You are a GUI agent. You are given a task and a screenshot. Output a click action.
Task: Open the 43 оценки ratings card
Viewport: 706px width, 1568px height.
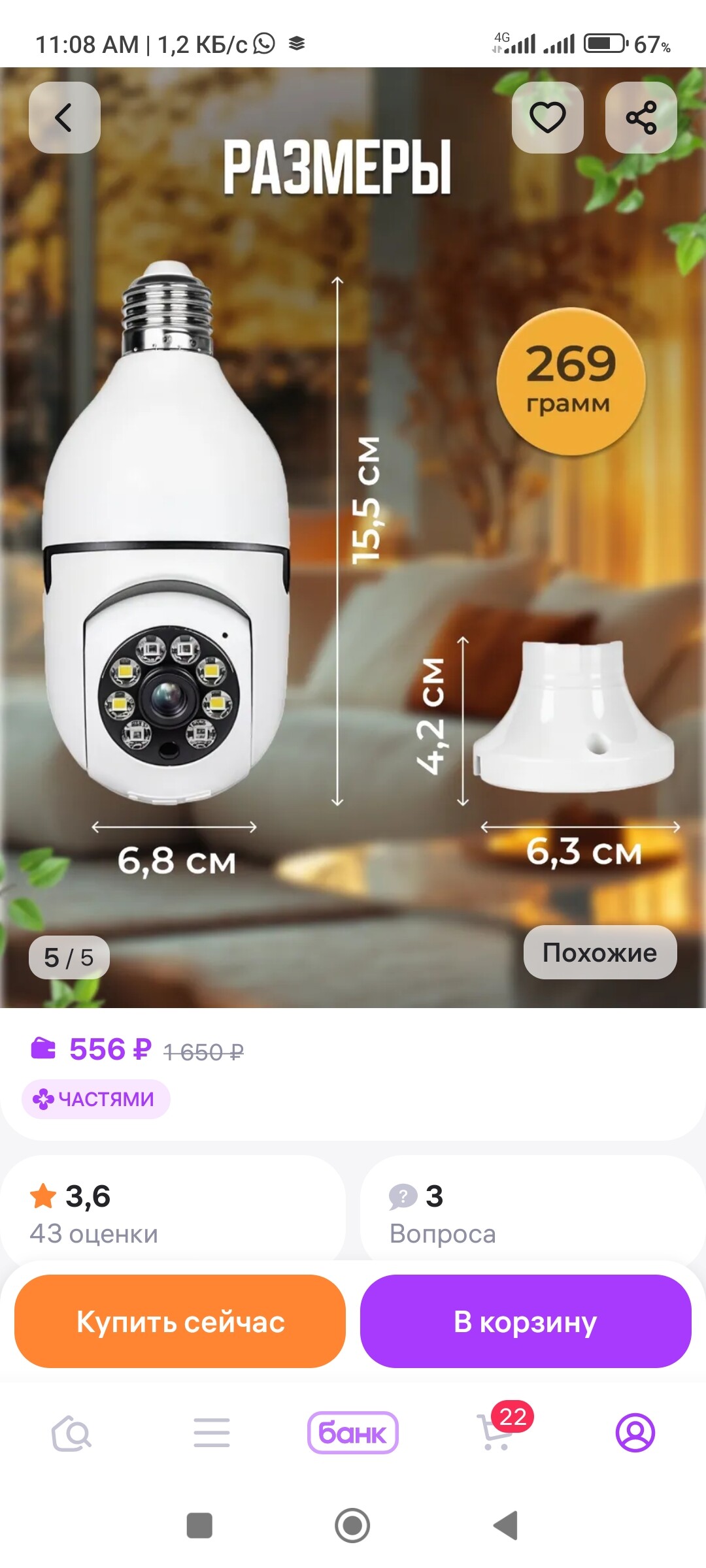[x=173, y=1213]
